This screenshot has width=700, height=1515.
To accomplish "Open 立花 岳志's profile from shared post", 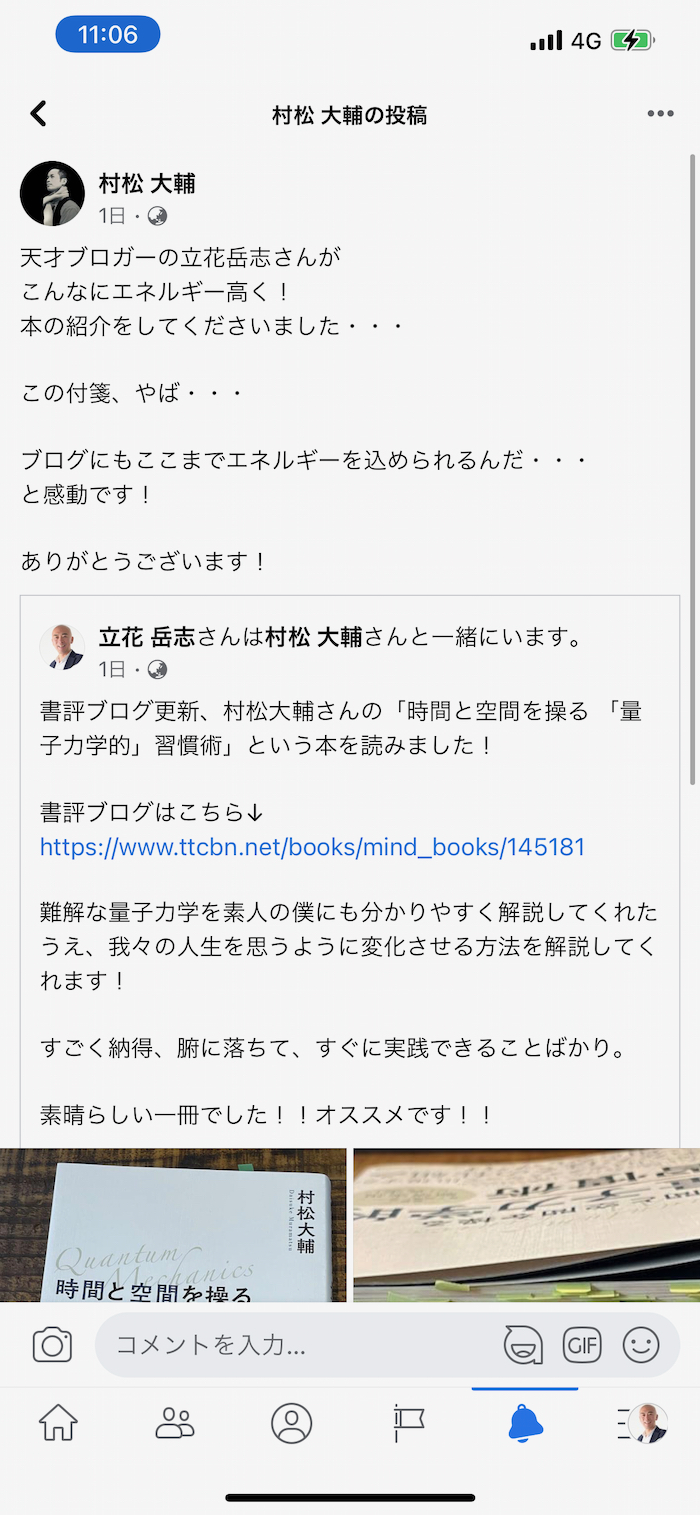I will pyautogui.click(x=62, y=647).
